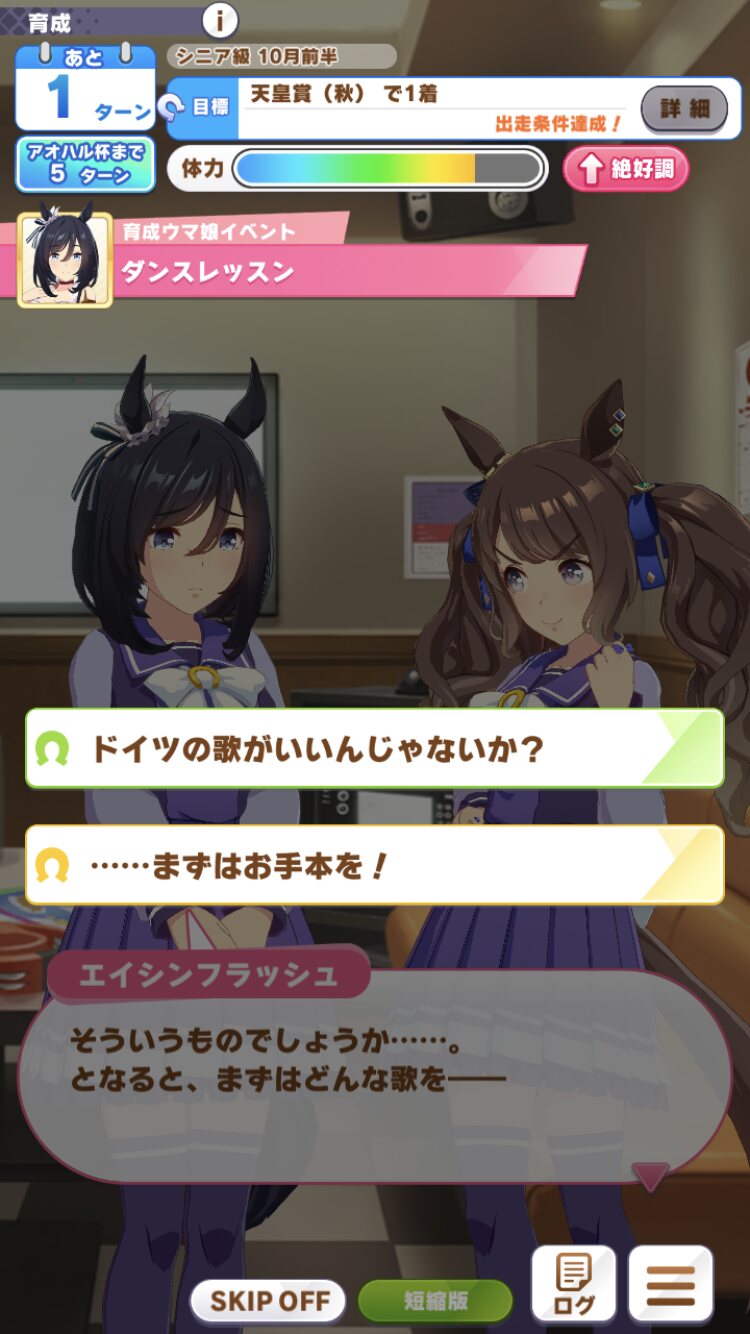750x1334 pixels.
Task: Toggle the SKIP OFF button
Action: point(268,1300)
